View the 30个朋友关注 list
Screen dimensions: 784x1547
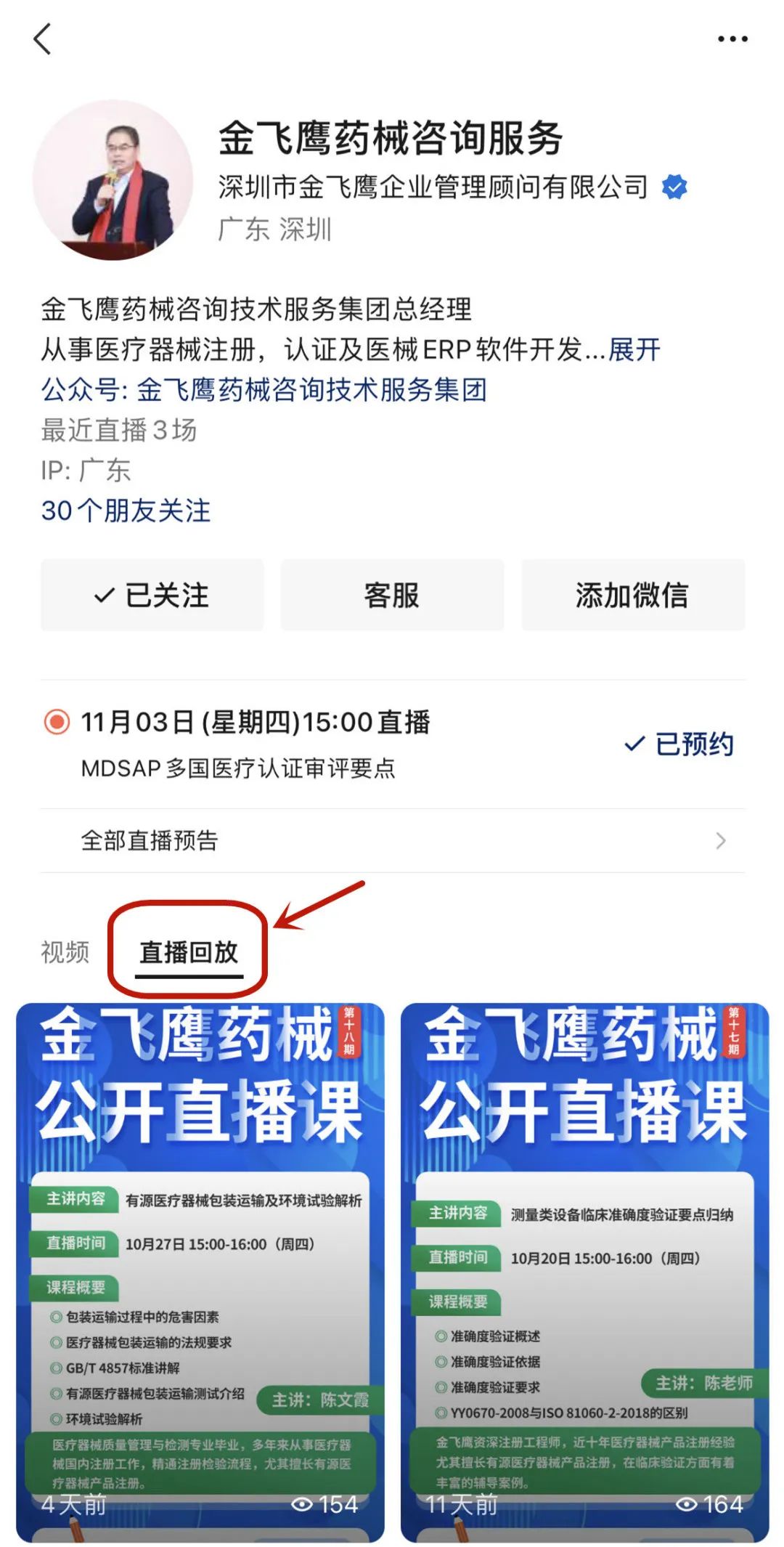[x=126, y=511]
